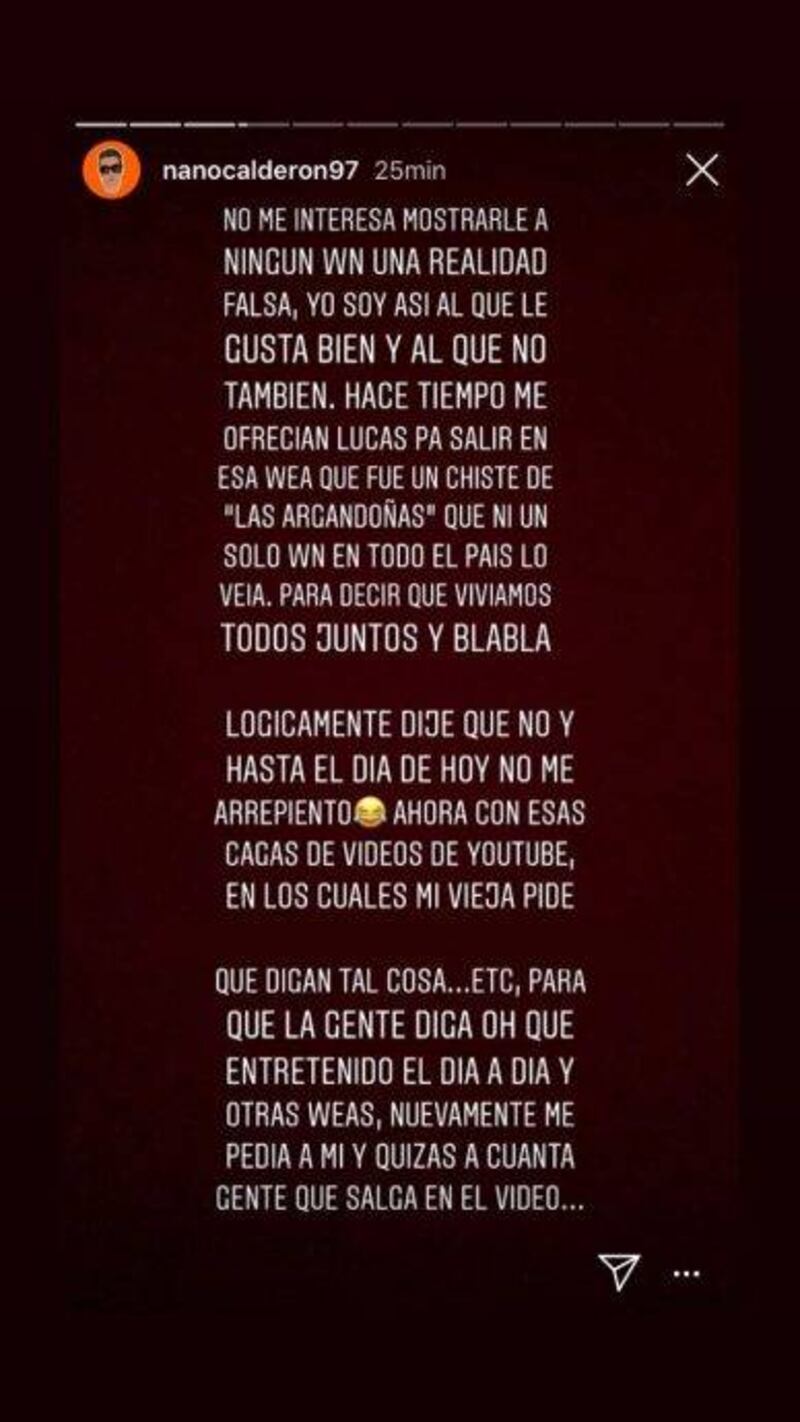Close the story viewer
Screen dimensions: 800x1422
tap(702, 170)
